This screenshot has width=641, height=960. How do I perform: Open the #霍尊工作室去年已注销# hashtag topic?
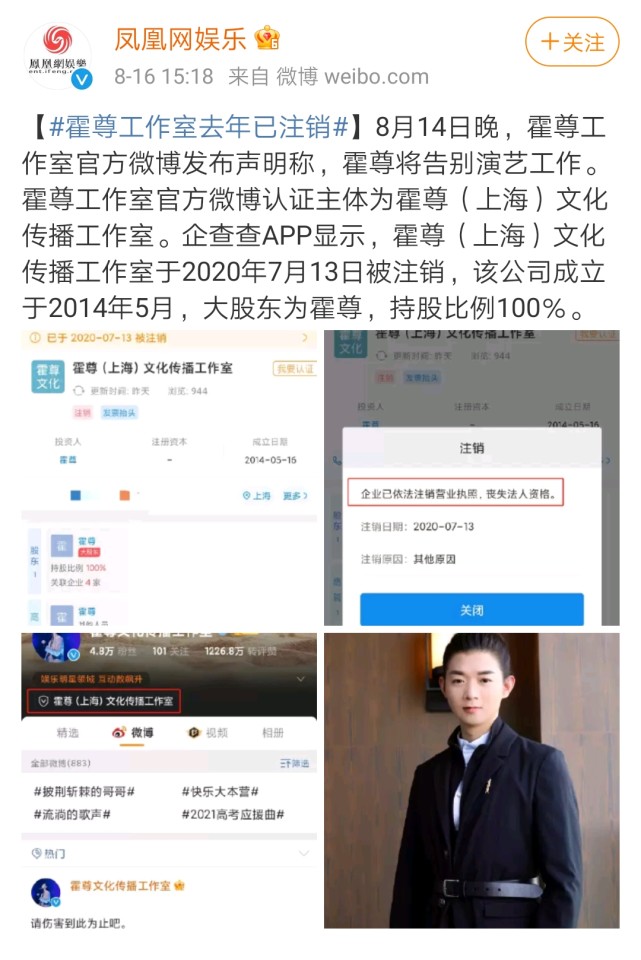(200, 128)
